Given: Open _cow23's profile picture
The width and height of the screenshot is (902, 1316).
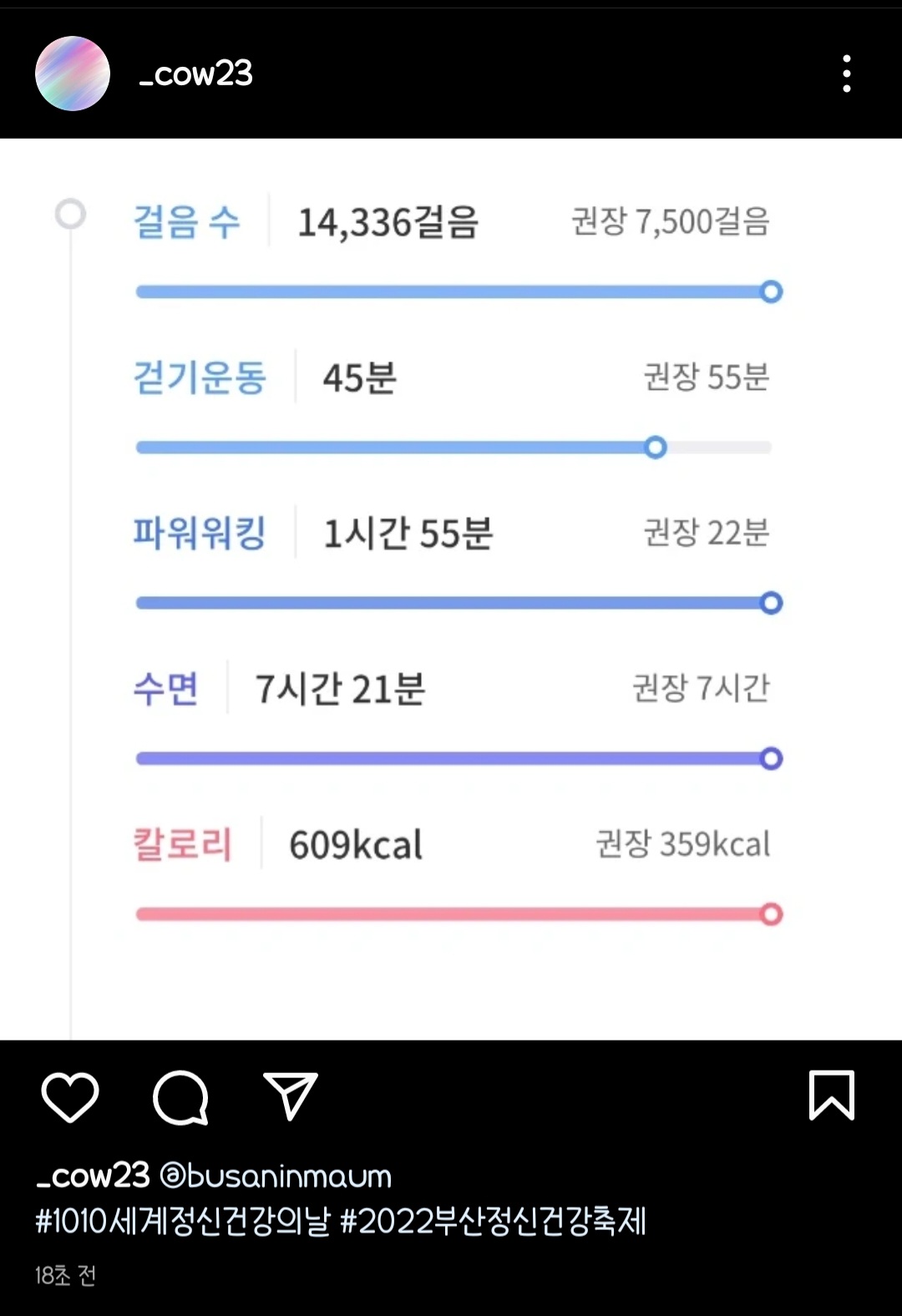Looking at the screenshot, I should click(x=73, y=73).
